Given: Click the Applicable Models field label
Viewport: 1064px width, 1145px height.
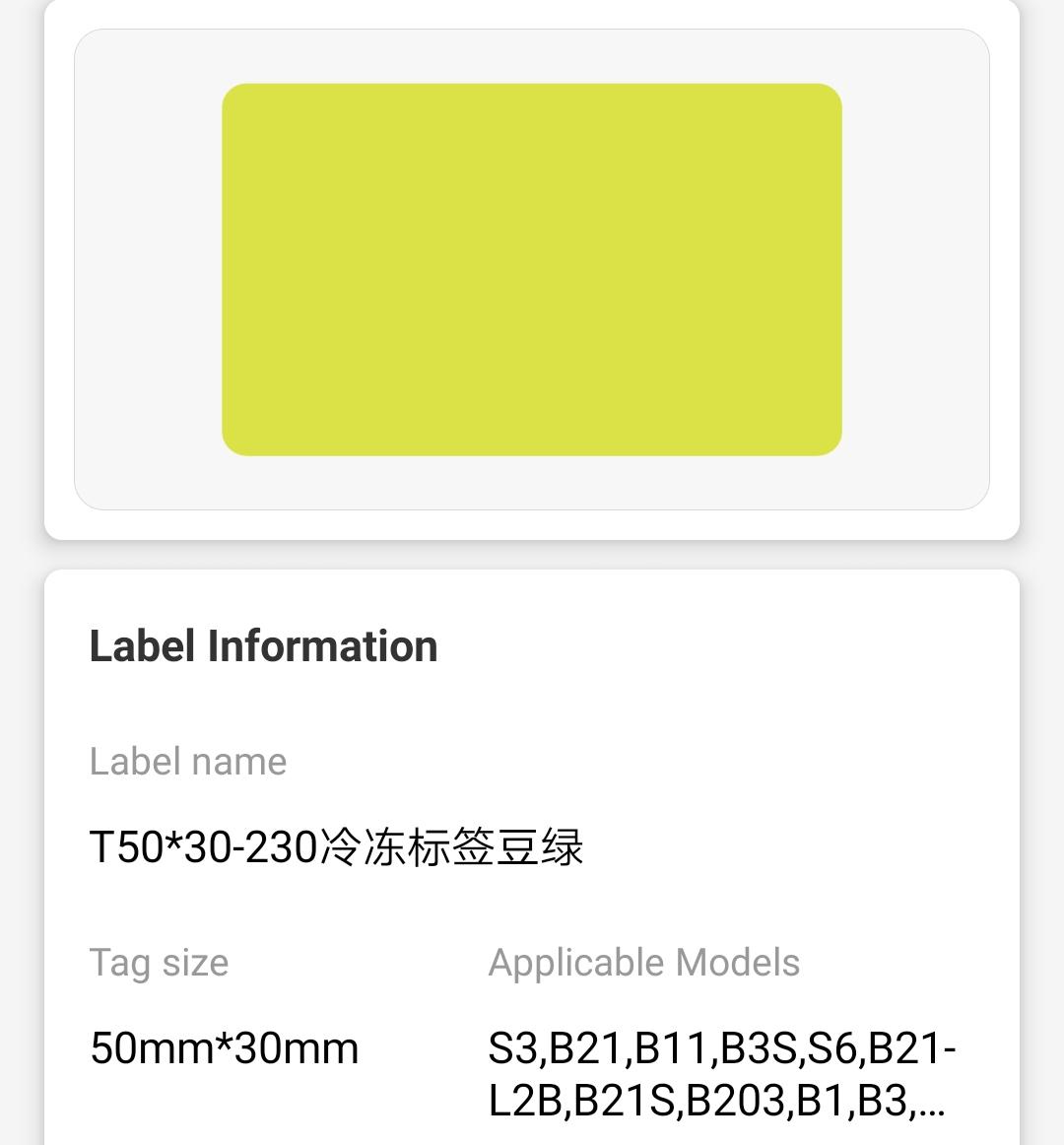Looking at the screenshot, I should [x=644, y=963].
